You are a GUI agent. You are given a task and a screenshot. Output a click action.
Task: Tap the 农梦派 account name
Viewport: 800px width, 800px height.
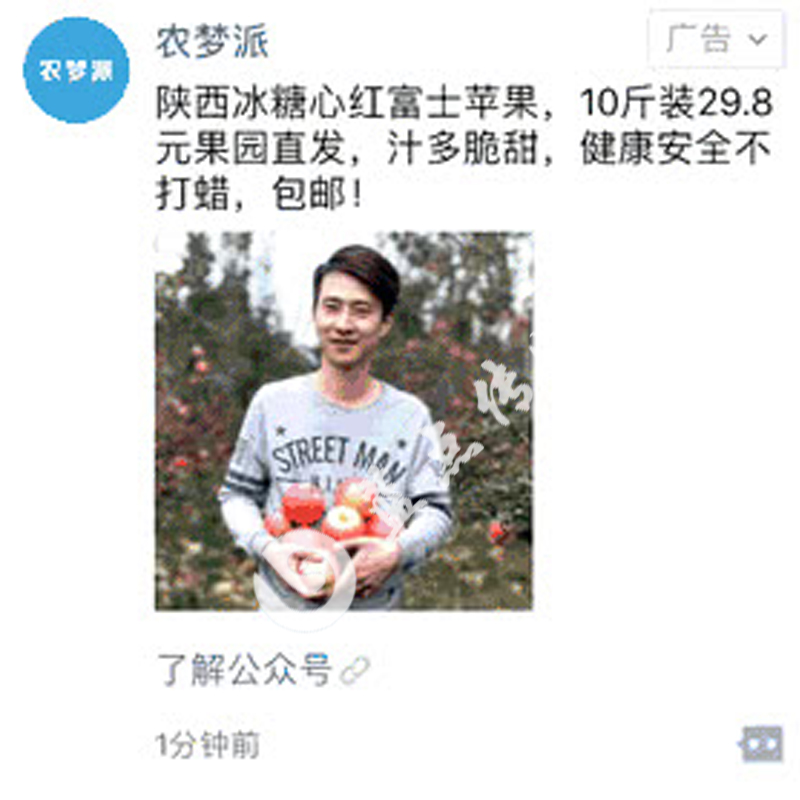tap(212, 42)
